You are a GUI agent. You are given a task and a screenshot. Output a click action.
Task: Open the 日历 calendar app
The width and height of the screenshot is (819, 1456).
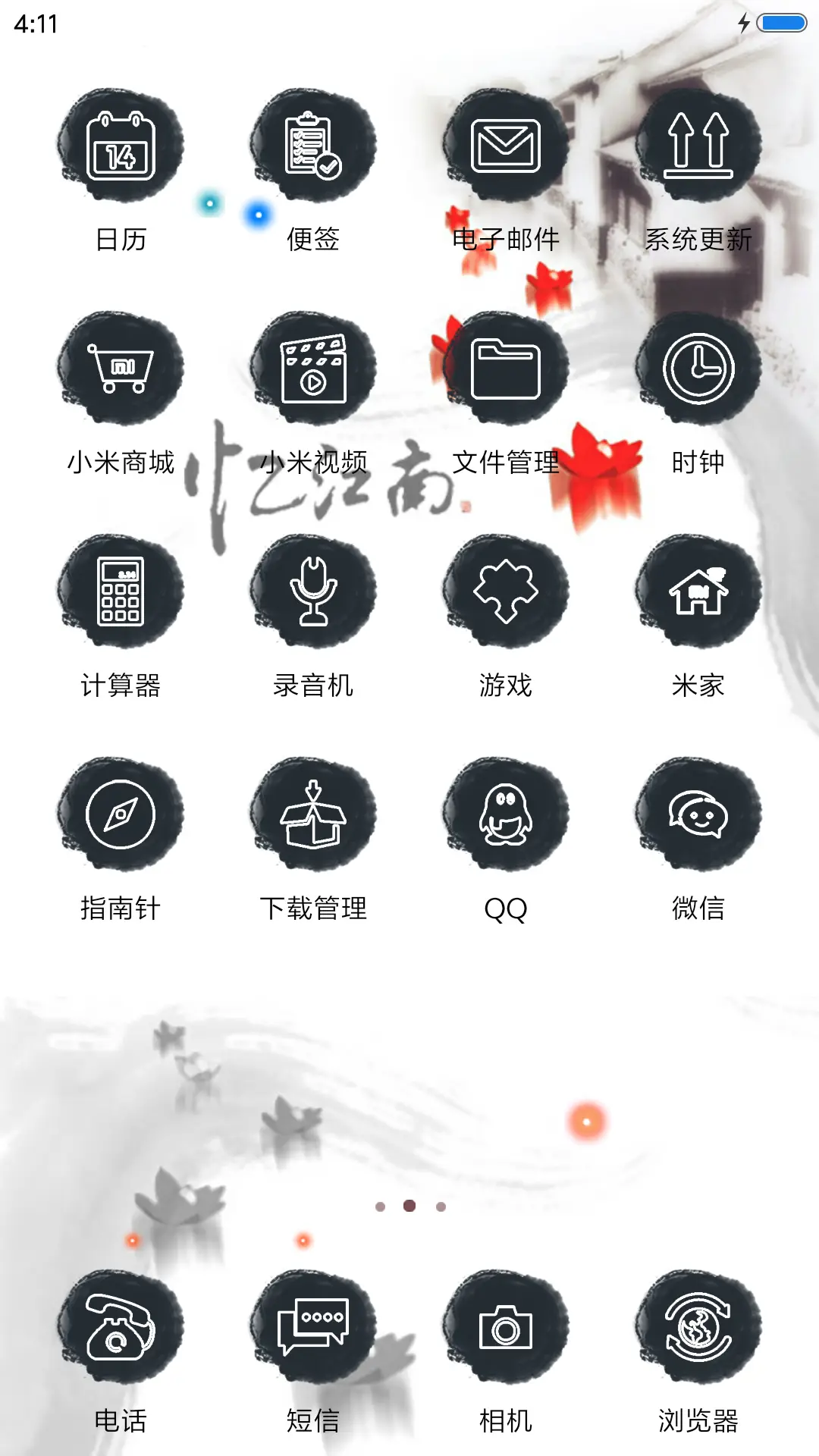[121, 148]
